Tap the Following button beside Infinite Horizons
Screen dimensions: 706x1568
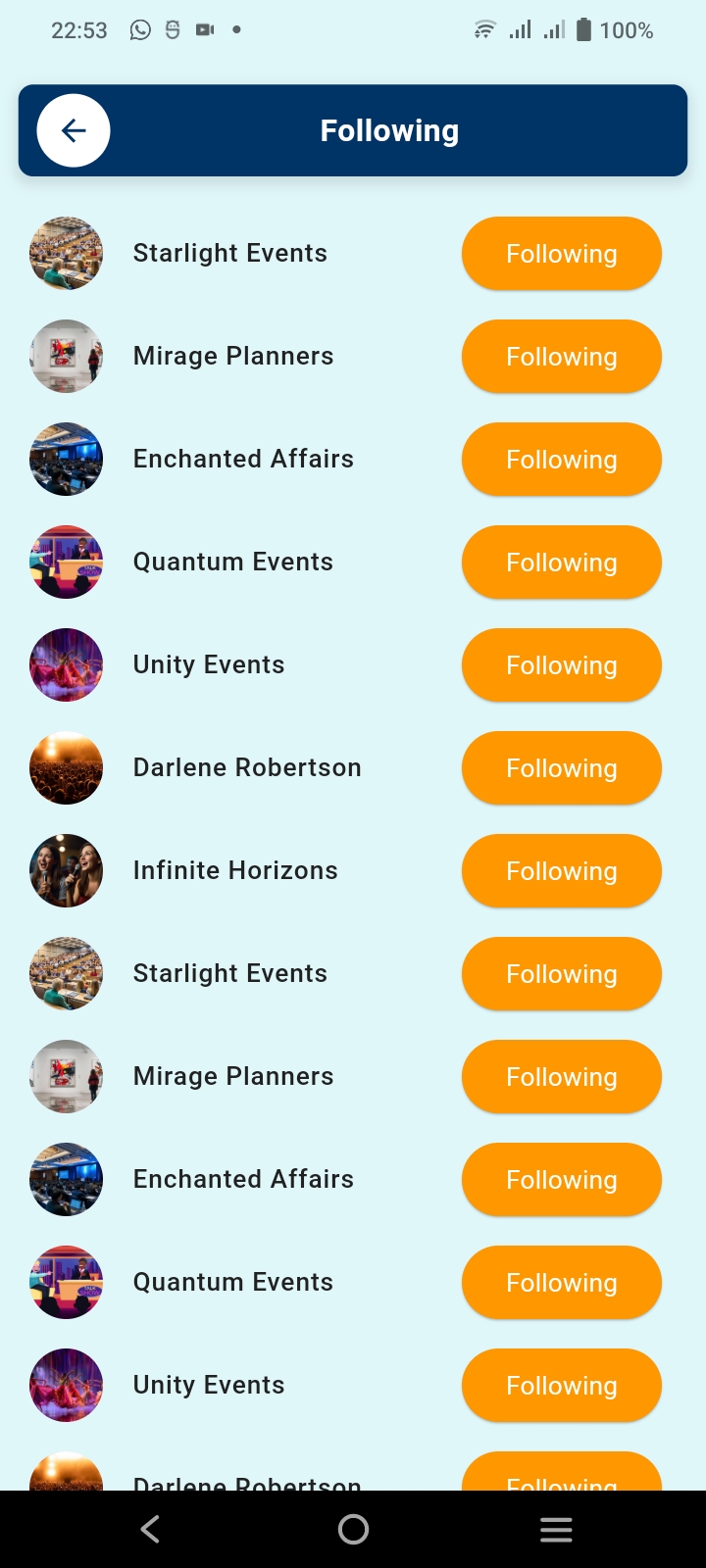[561, 870]
